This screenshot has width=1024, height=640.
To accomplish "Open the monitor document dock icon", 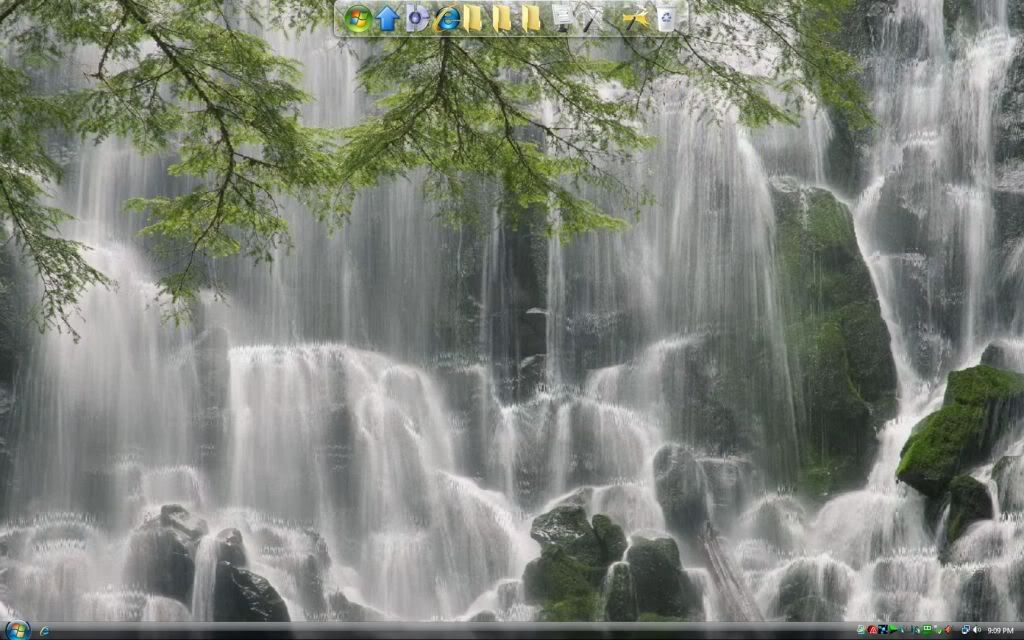I will click(563, 17).
